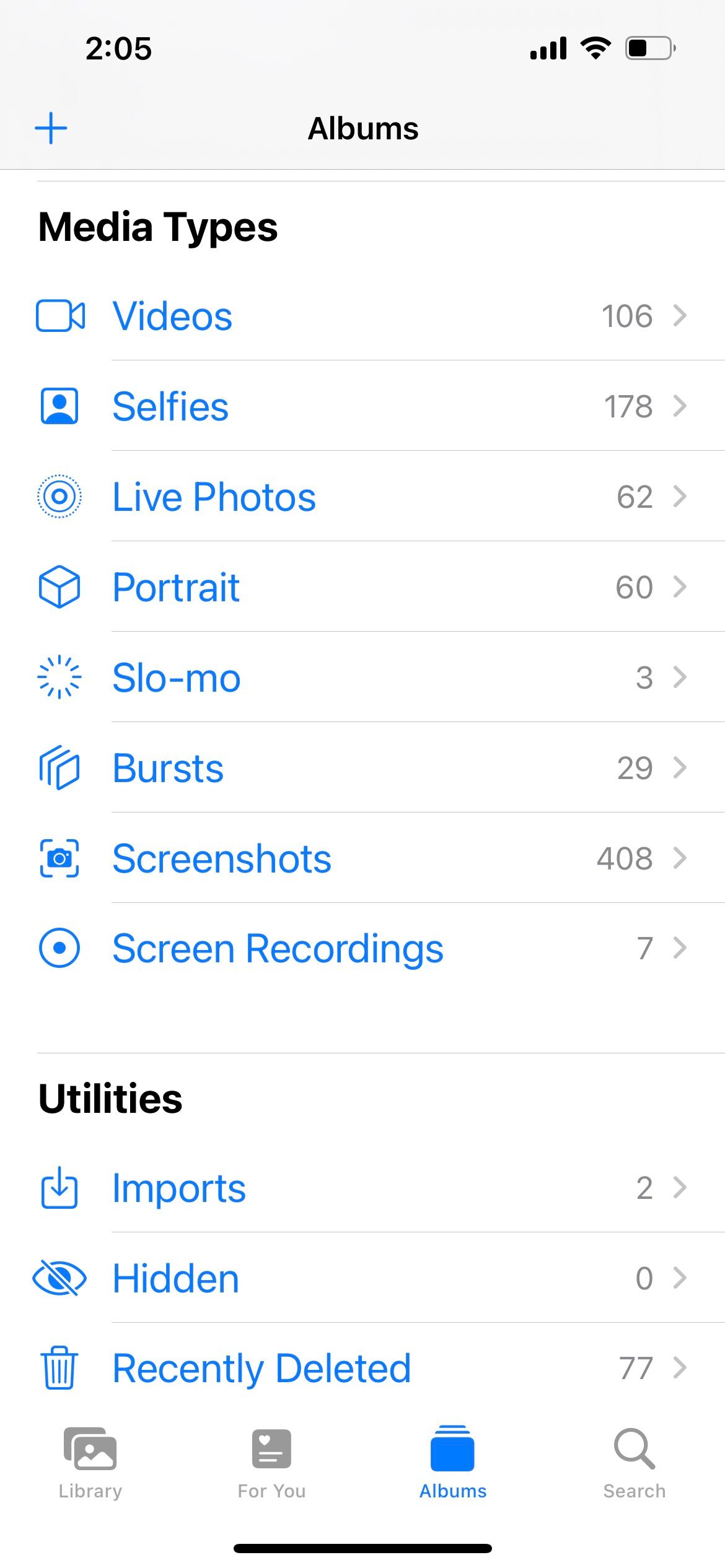Switch to the For You tab
The height and width of the screenshot is (1568, 725).
tap(271, 1465)
